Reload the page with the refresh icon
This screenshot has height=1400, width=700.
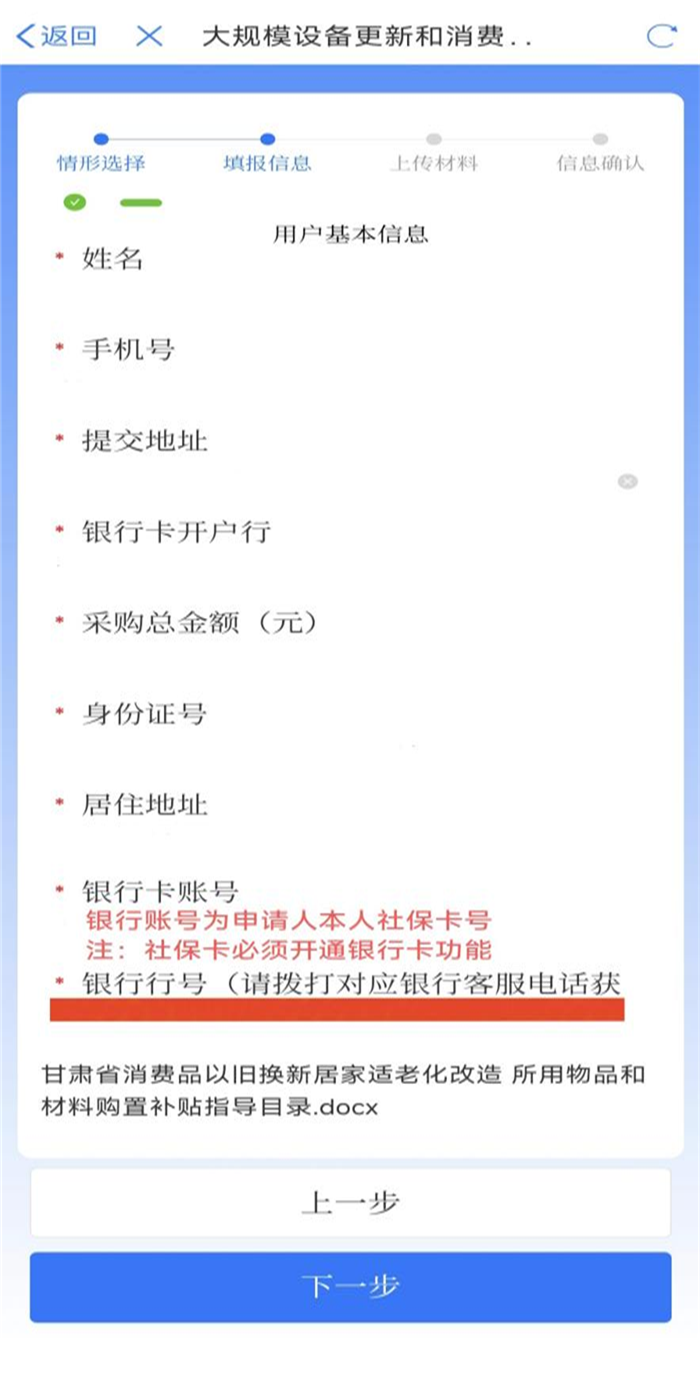click(x=661, y=37)
